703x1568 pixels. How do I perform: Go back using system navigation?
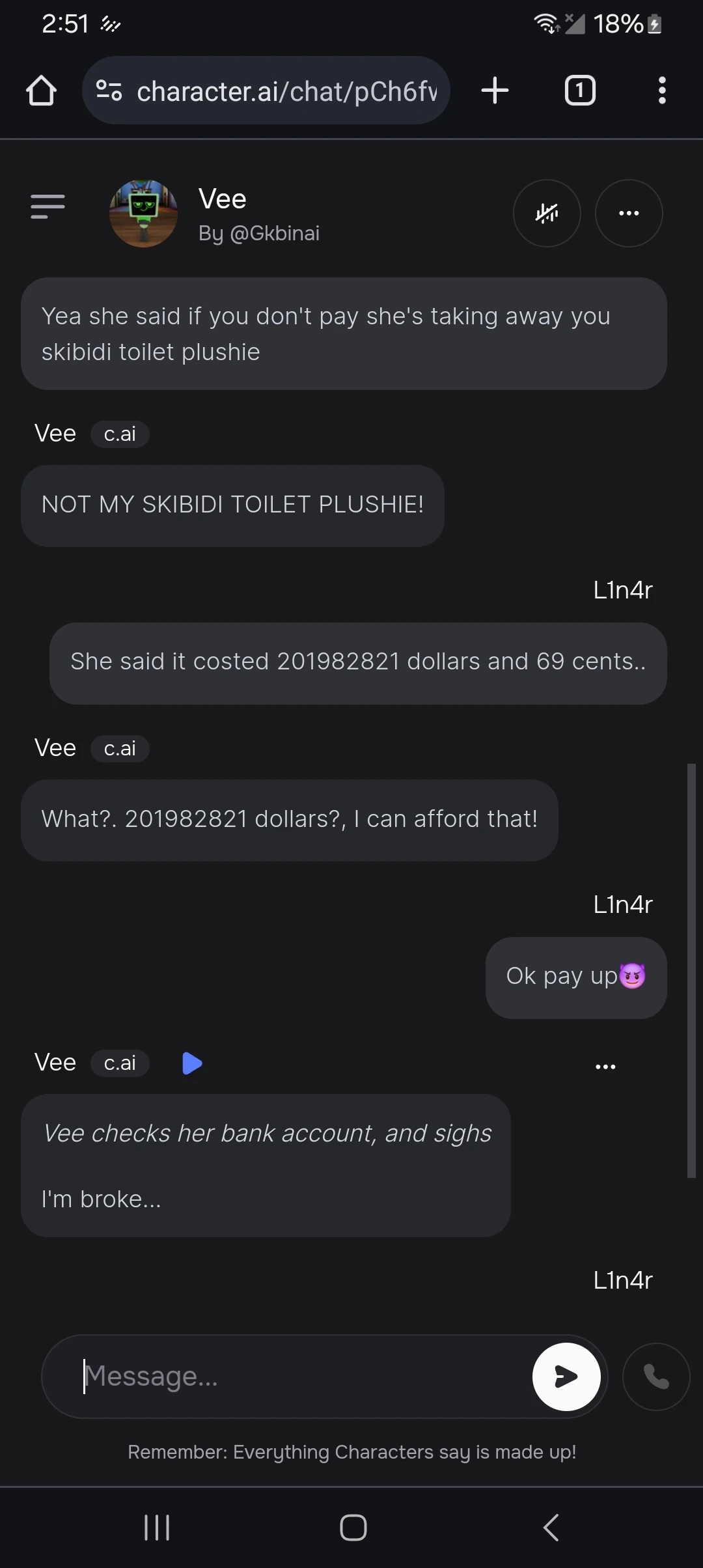point(551,1527)
